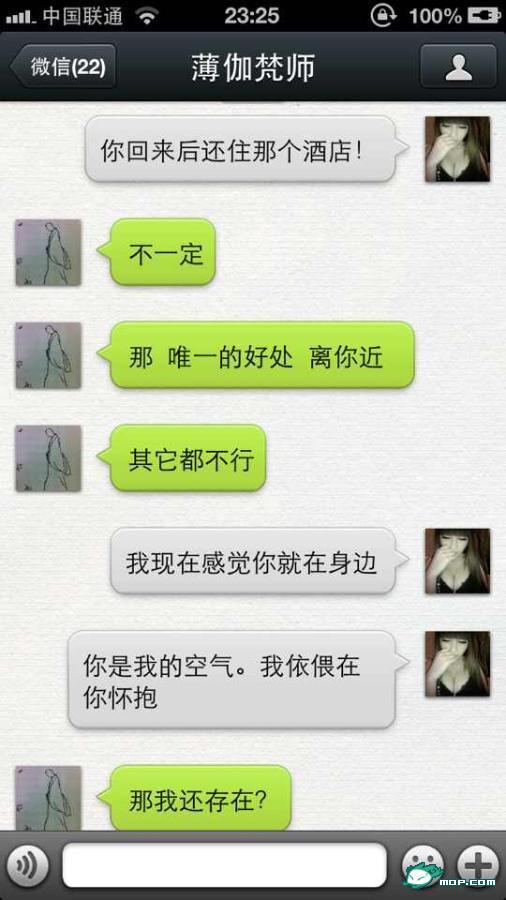Viewport: 506px width, 900px height.
Task: Open avatar beside 你回来后还住那个酒店 message
Action: (457, 149)
